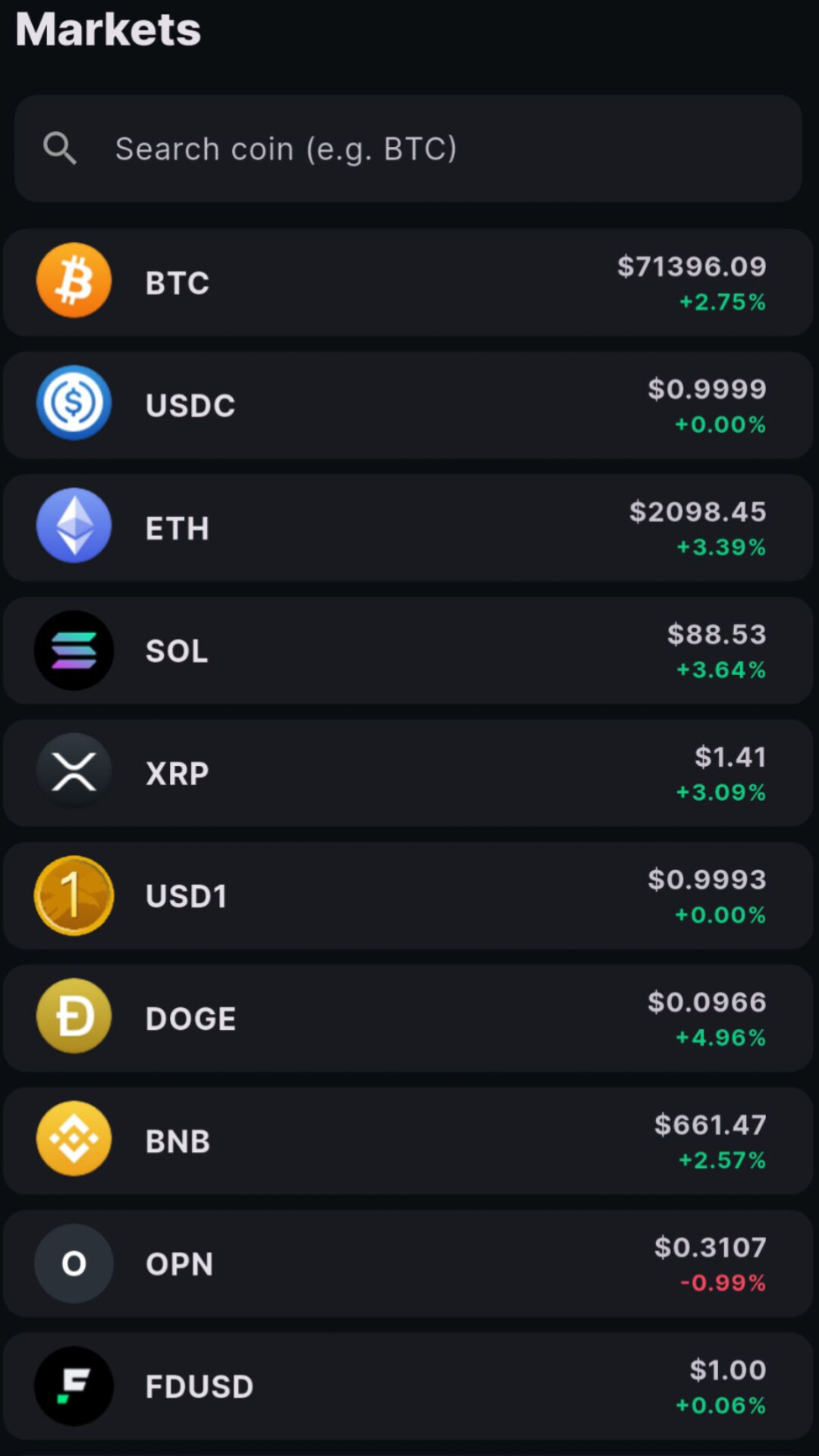
Task: Open the OPN coin listing
Action: [408, 1264]
